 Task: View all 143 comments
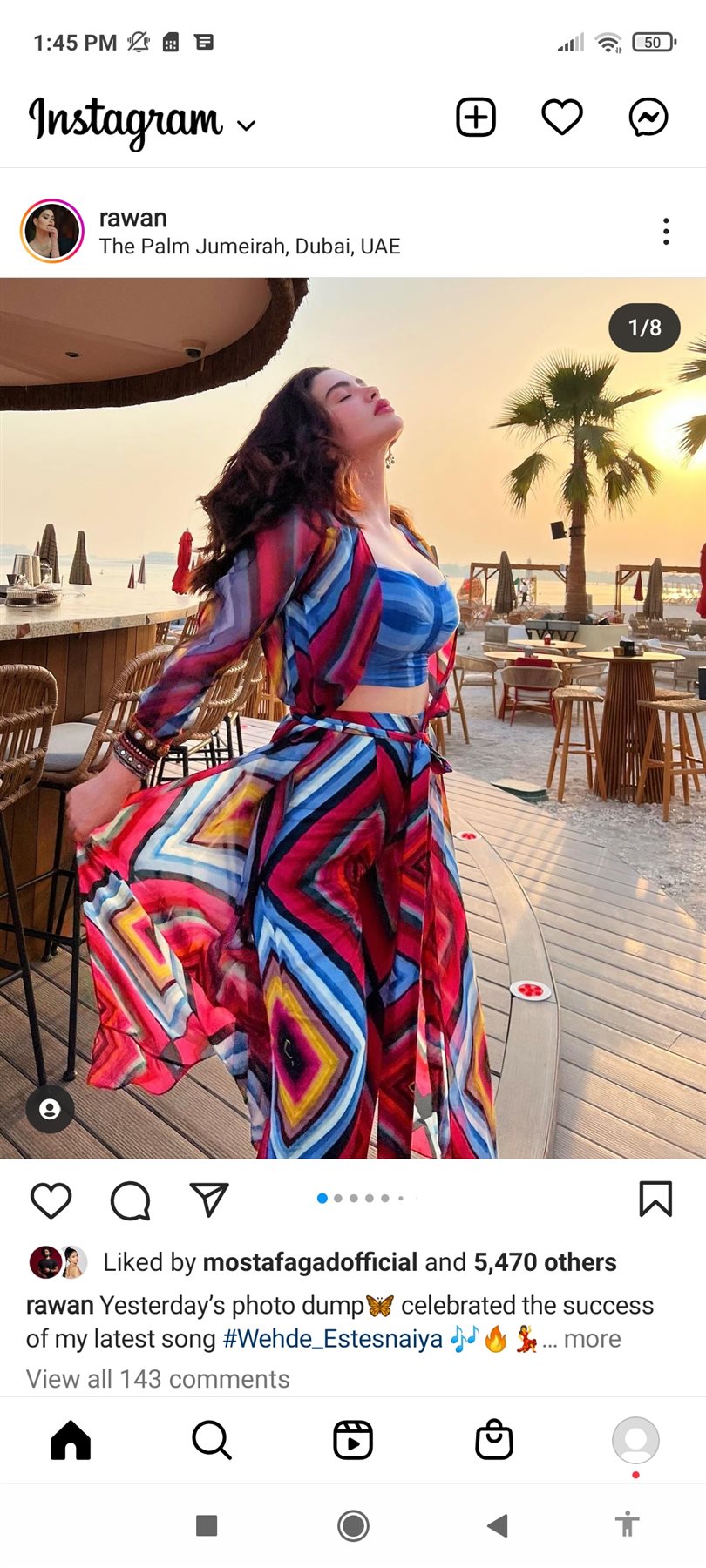158,1379
